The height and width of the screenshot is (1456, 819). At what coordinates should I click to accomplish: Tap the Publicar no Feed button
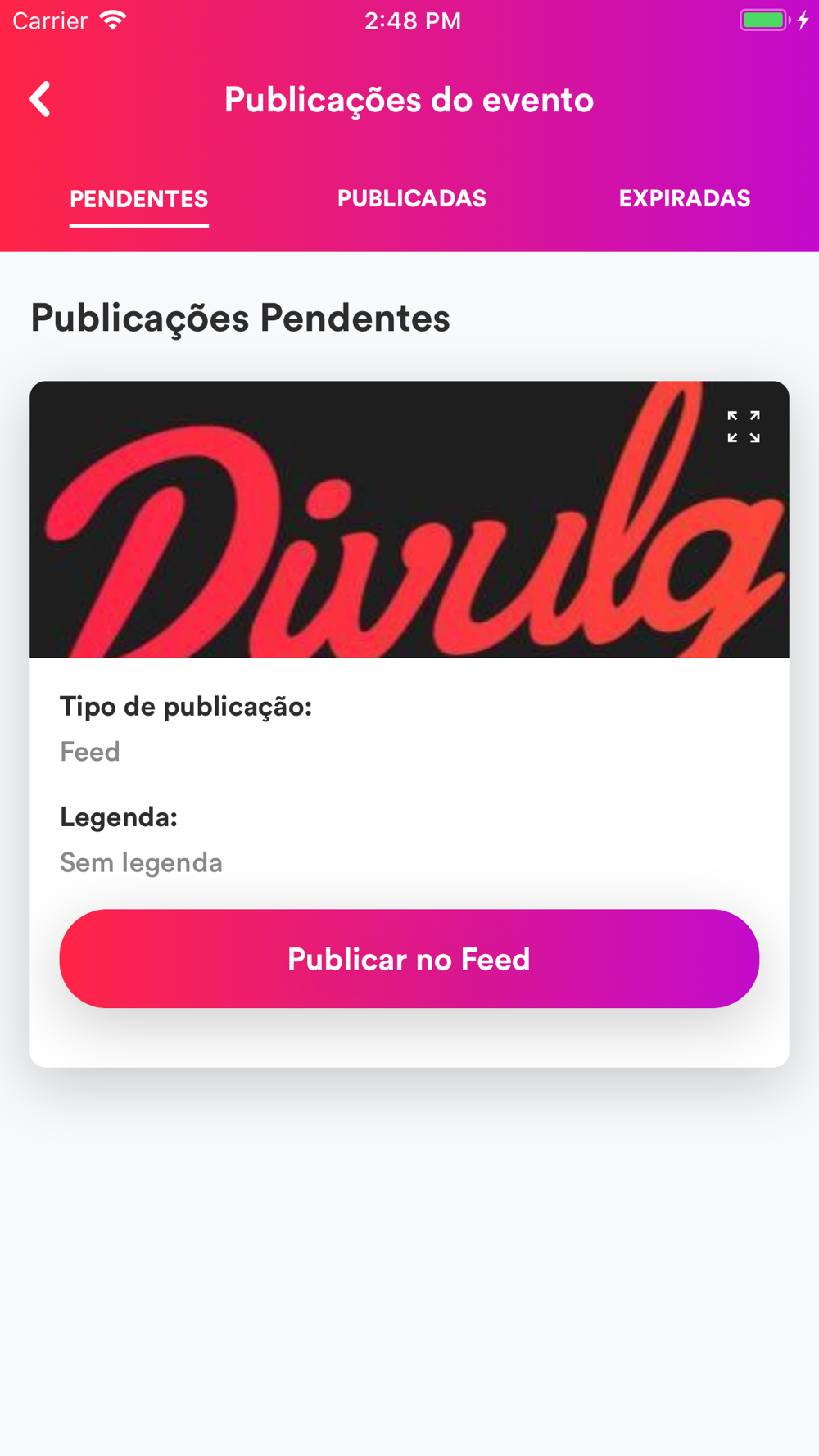point(409,959)
